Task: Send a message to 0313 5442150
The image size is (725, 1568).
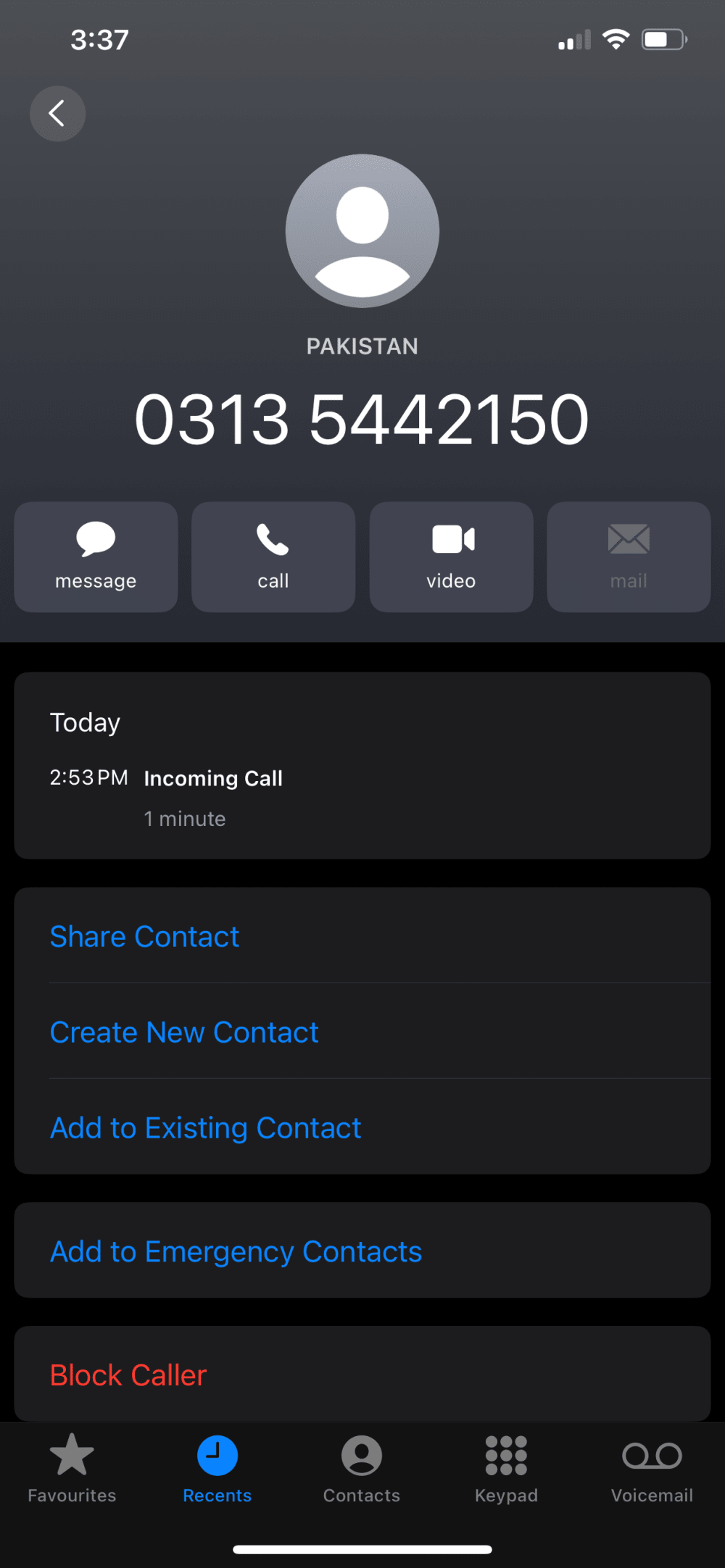Action: pos(96,556)
